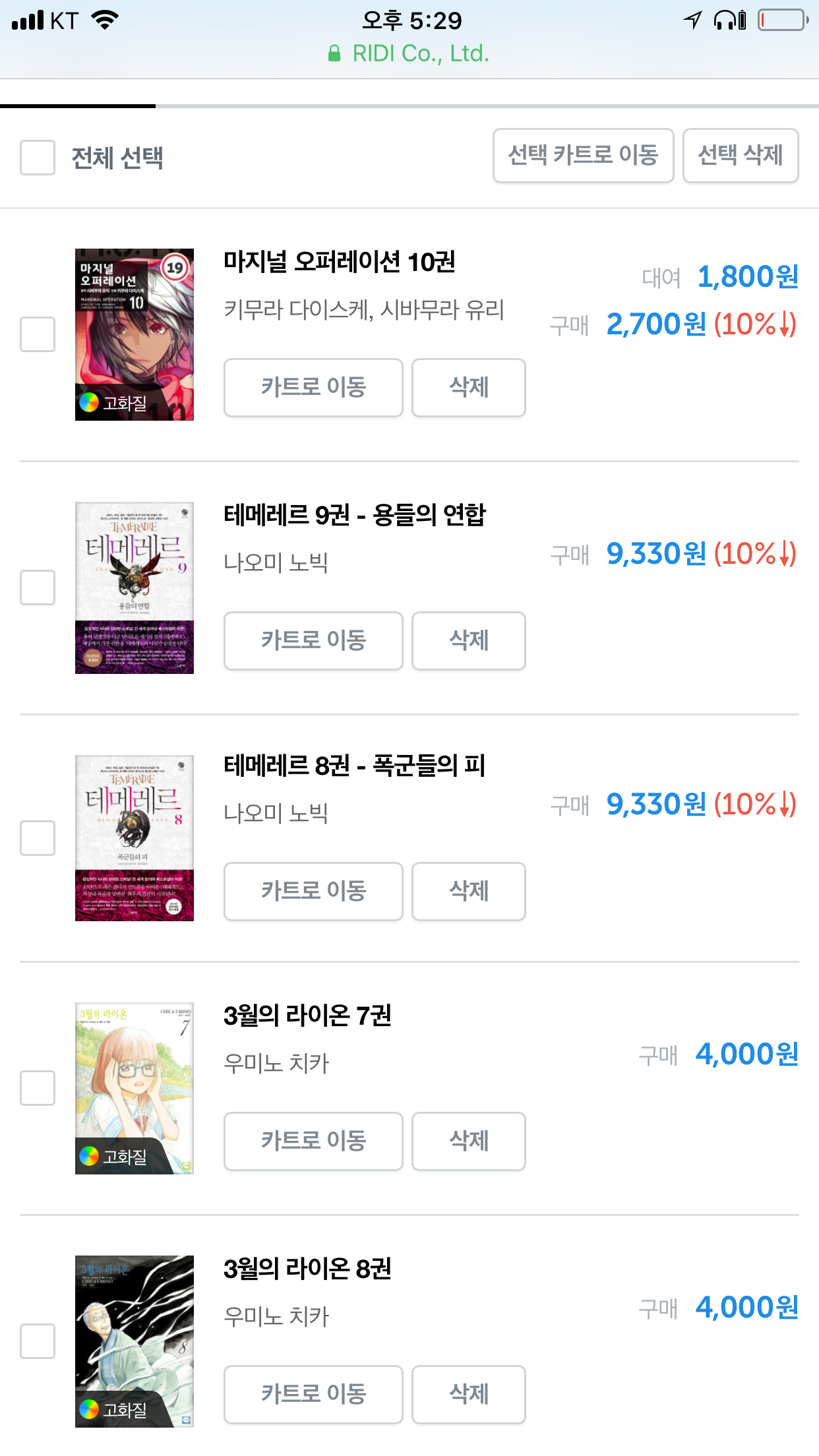Tap the 선택 카트로 이동 button
Viewport: 819px width, 1456px height.
tap(583, 156)
